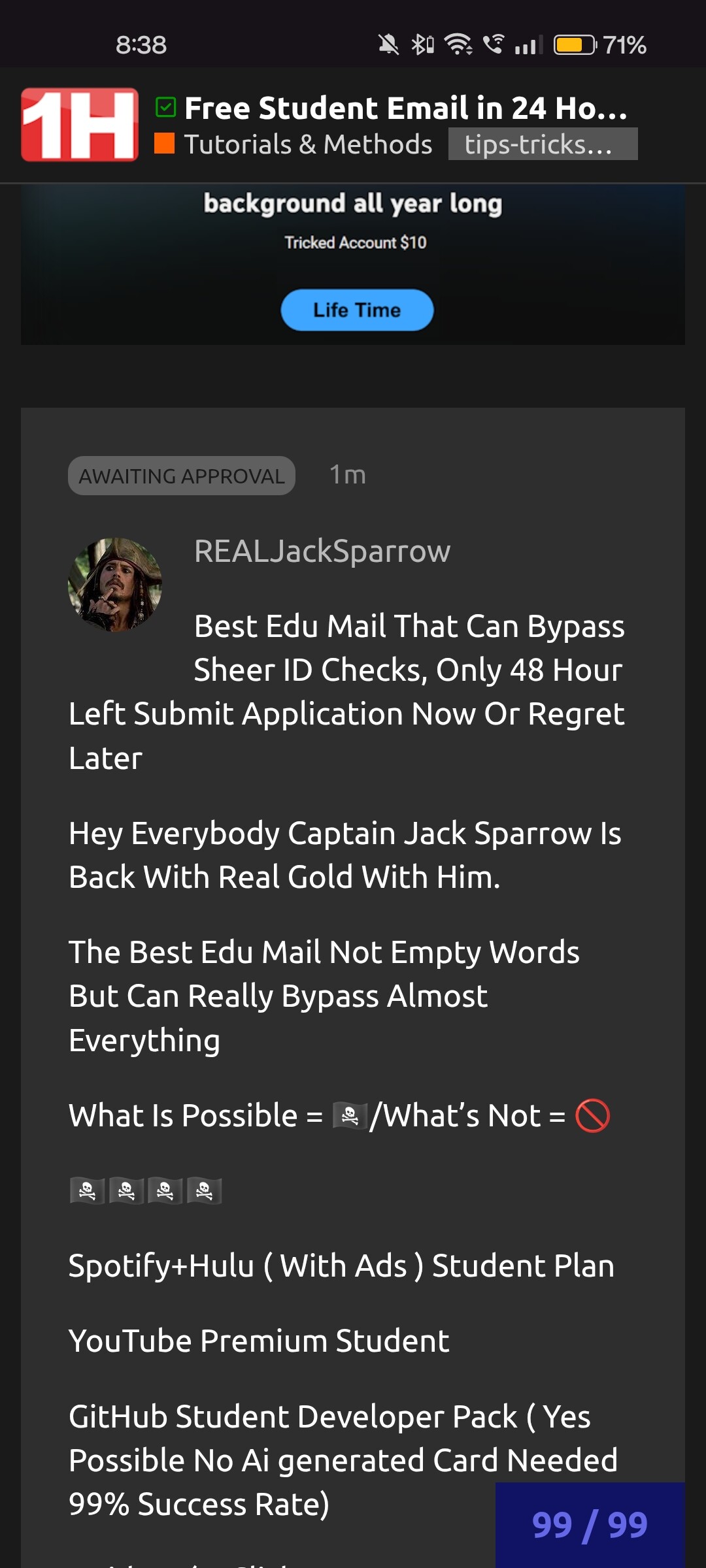Open the Free Student Email topic title
Image resolution: width=706 pixels, height=1568 pixels.
click(x=405, y=108)
